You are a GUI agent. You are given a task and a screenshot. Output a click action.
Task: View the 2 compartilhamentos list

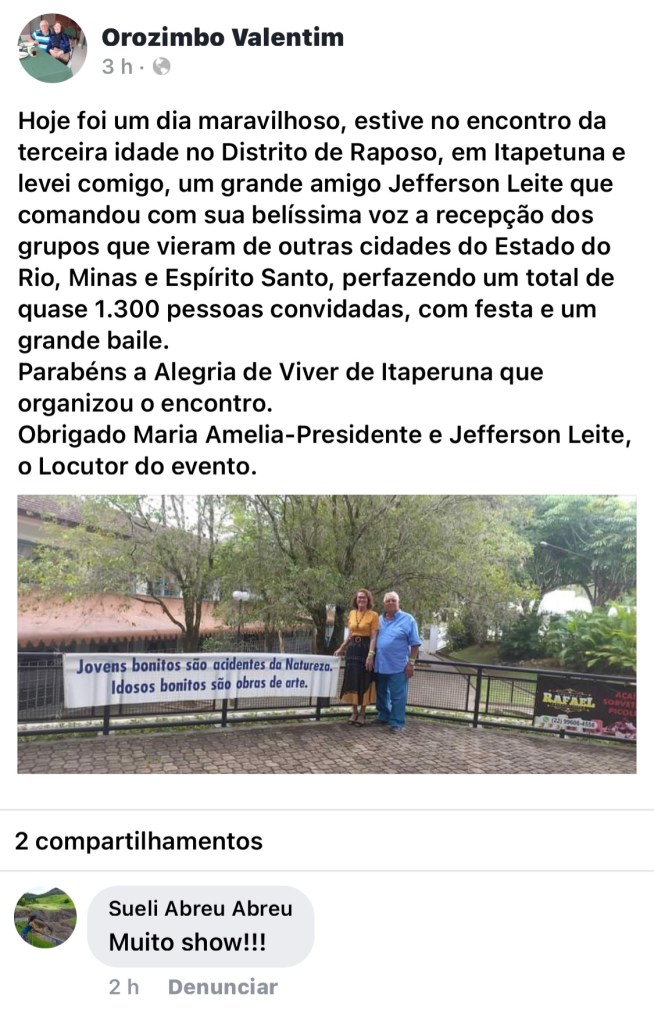pyautogui.click(x=139, y=841)
